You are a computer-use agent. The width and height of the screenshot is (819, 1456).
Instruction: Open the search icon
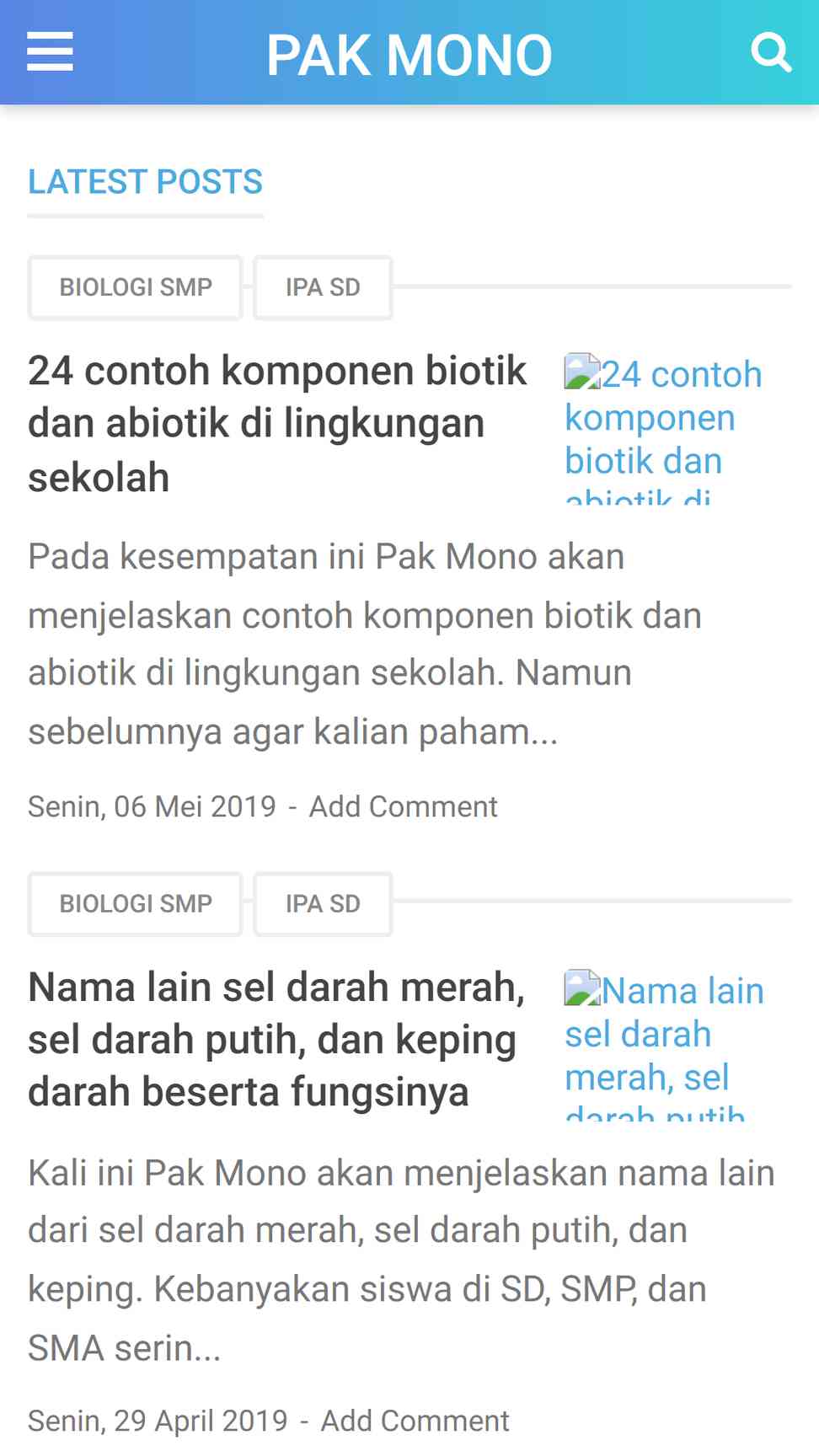pos(771,52)
